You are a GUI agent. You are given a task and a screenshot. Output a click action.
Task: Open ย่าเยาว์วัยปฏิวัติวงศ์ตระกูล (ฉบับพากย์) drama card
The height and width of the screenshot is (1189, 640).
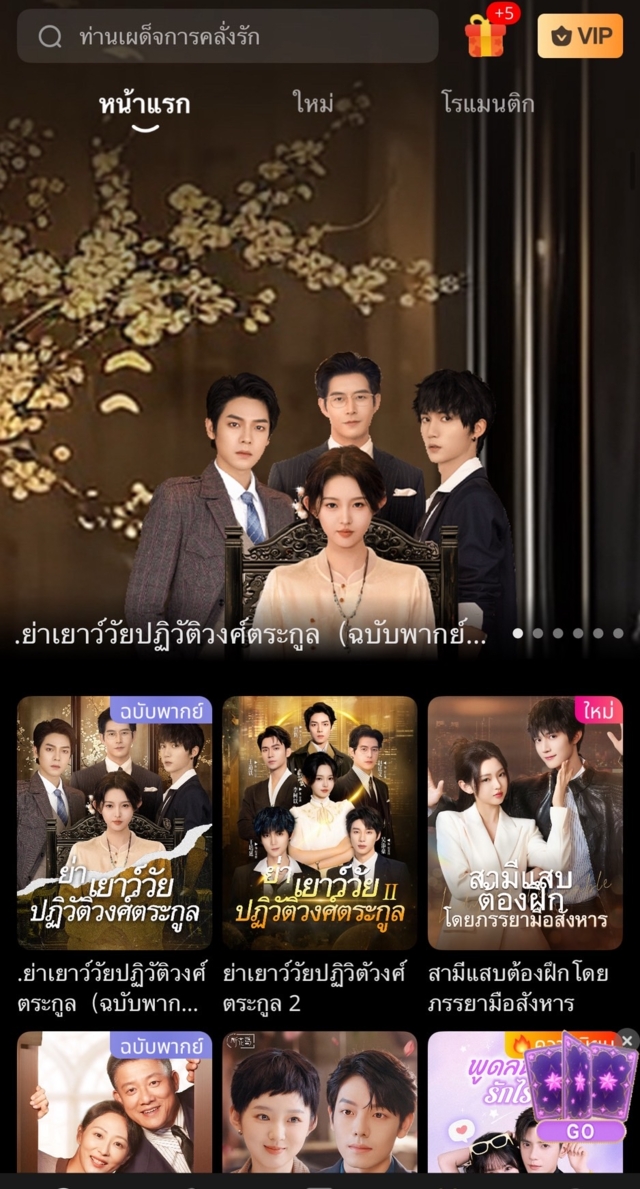coord(114,823)
